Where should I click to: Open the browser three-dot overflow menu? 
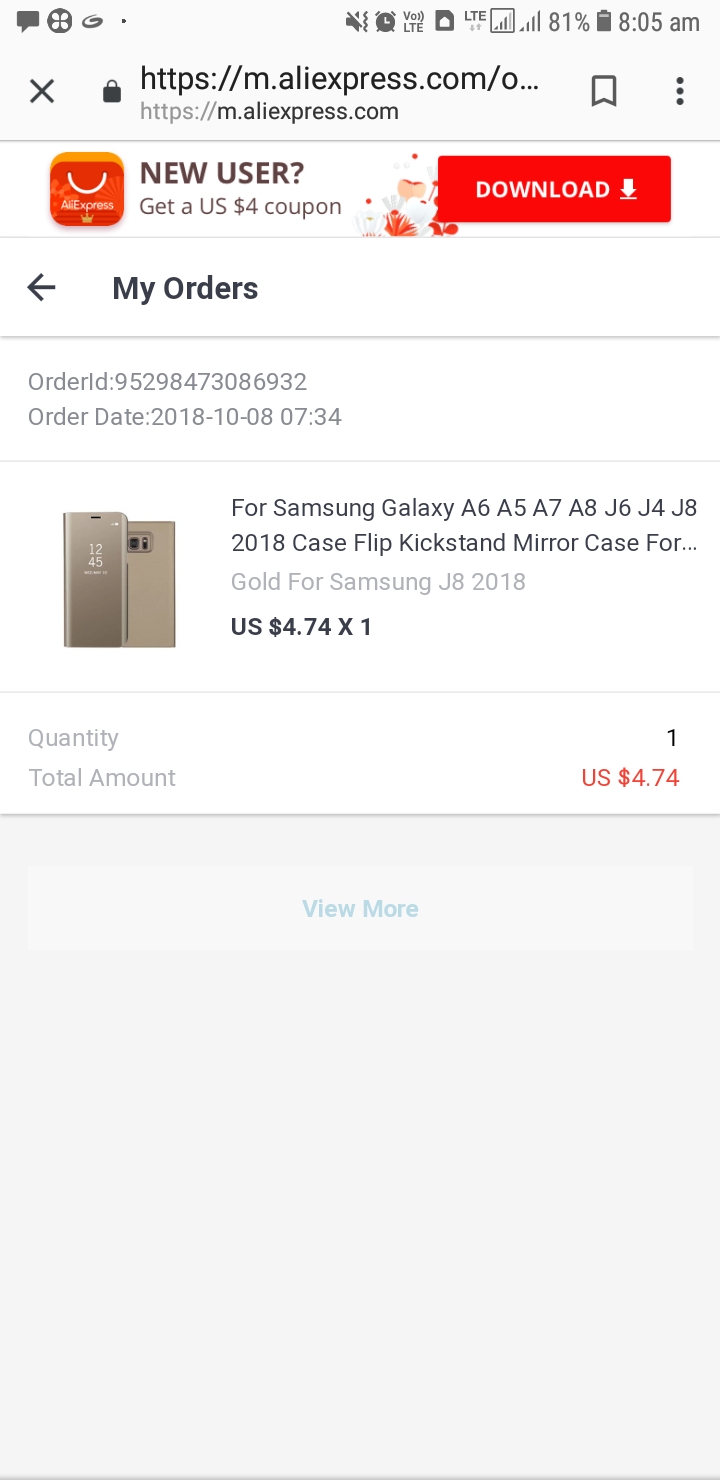(679, 91)
